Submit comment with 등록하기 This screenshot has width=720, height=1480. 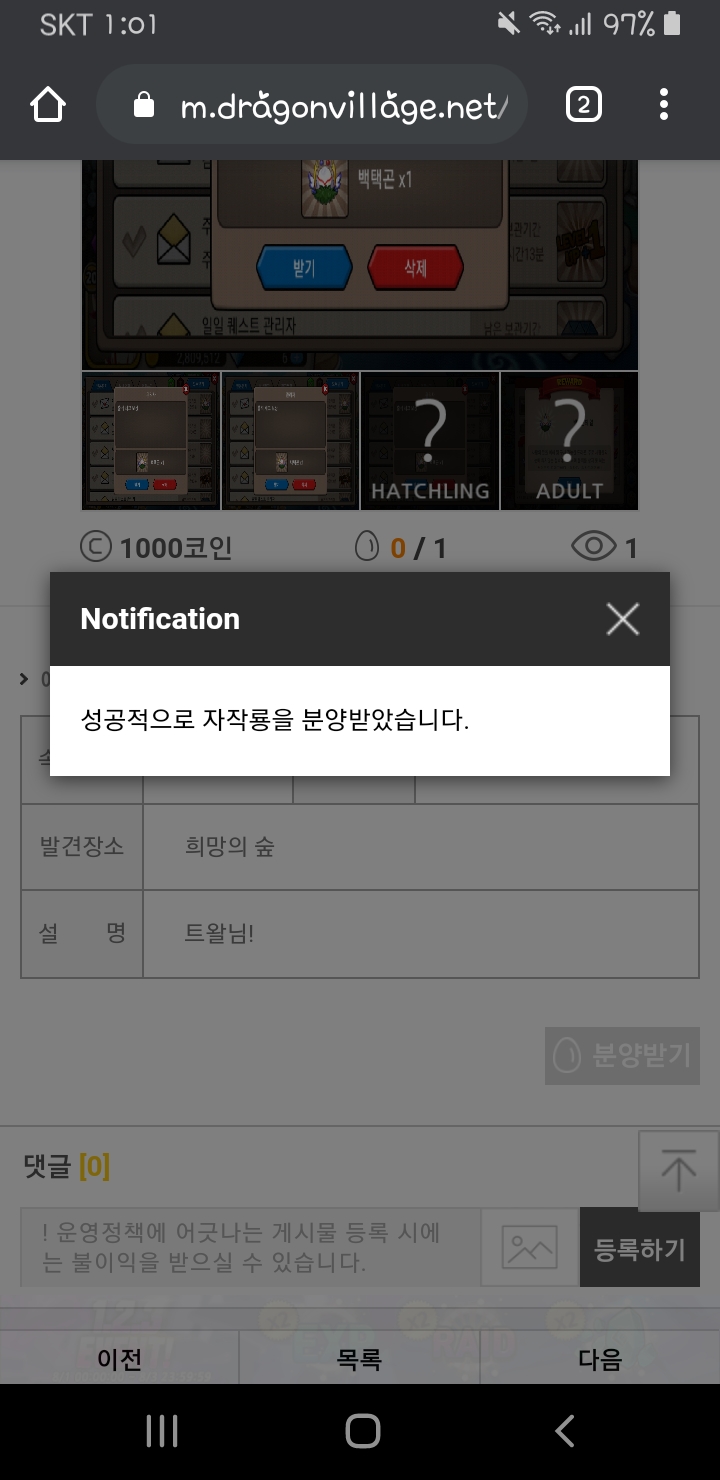point(640,1248)
